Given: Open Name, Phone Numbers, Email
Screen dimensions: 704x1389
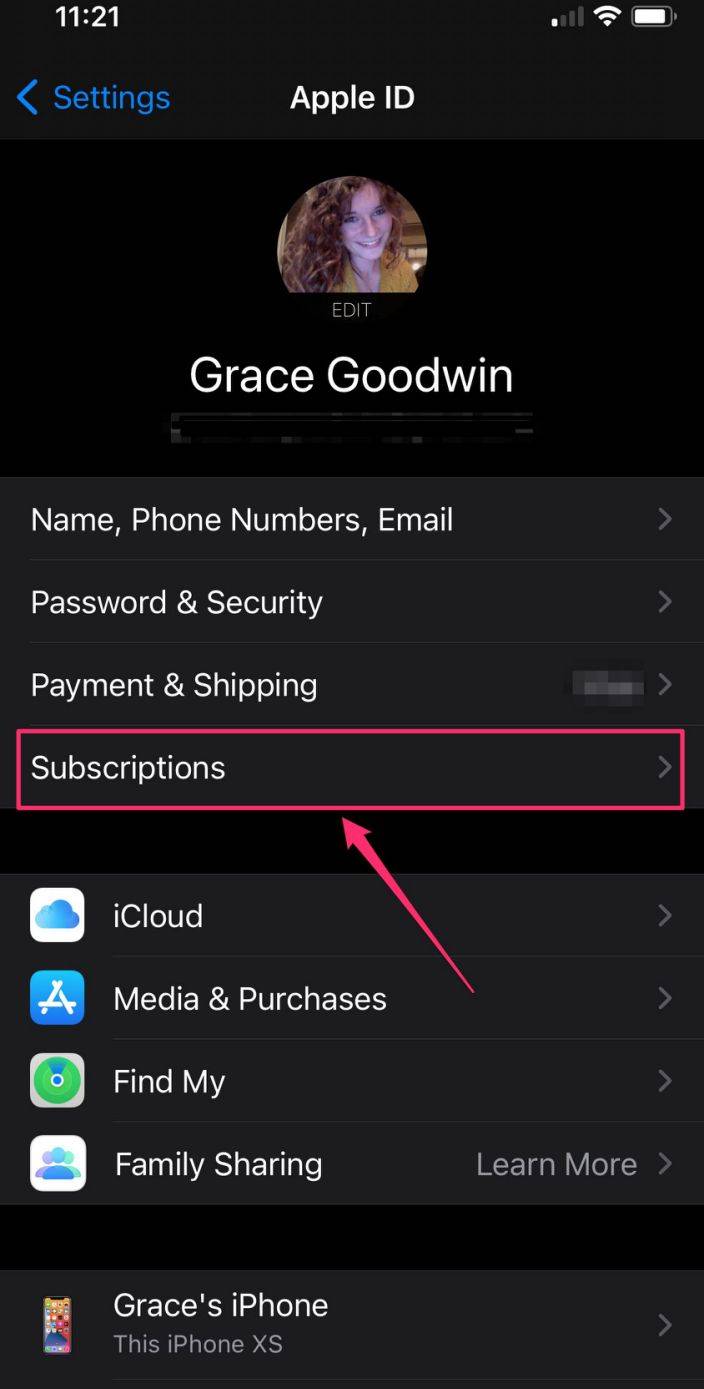Looking at the screenshot, I should click(350, 520).
